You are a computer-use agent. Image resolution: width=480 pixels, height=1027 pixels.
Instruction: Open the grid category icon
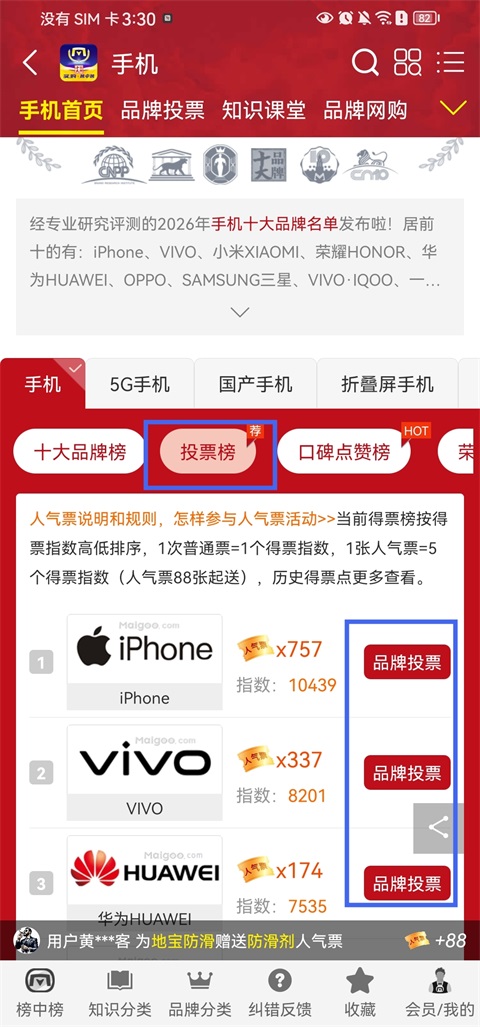point(407,63)
